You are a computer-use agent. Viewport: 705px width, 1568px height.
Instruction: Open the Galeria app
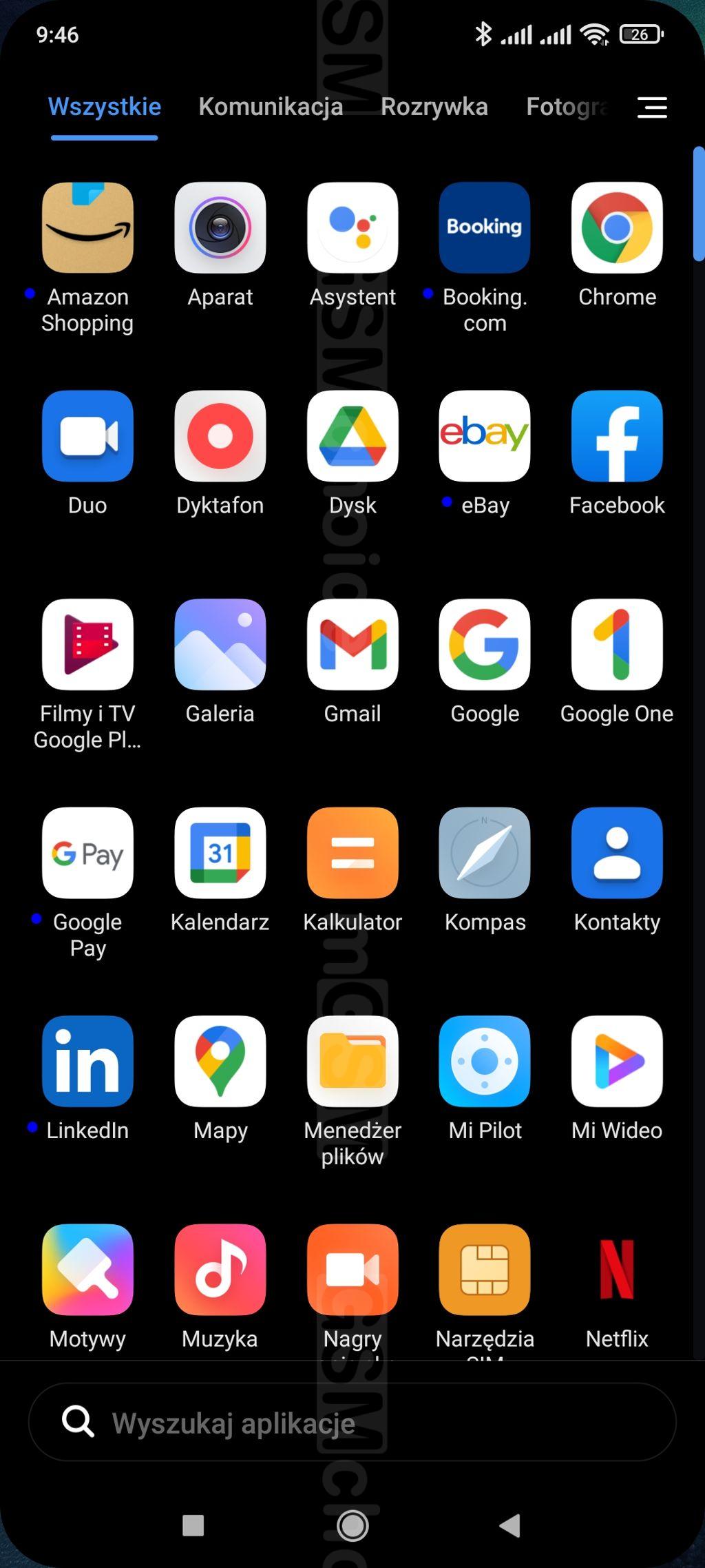point(220,645)
